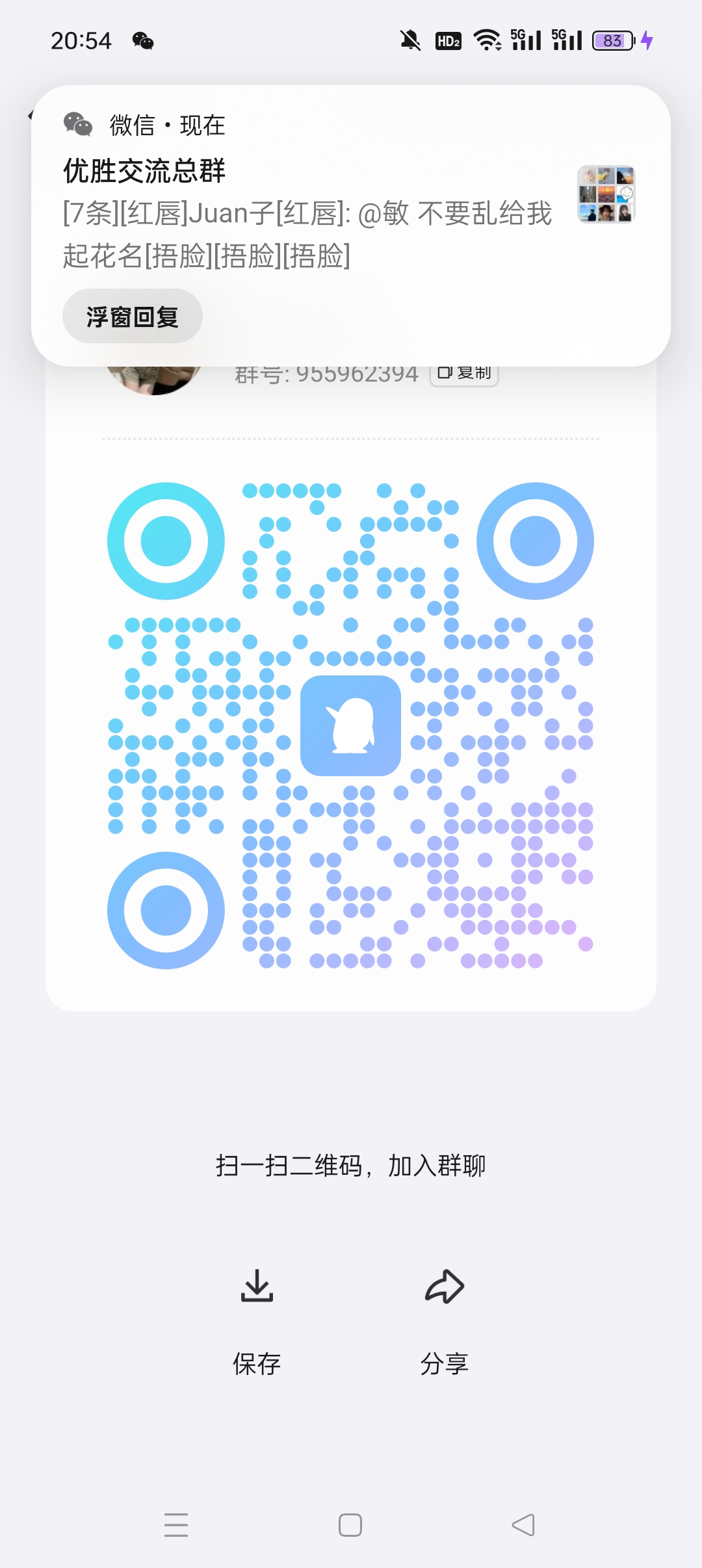Go back with the system back button
The height and width of the screenshot is (1568, 702).
[524, 1525]
